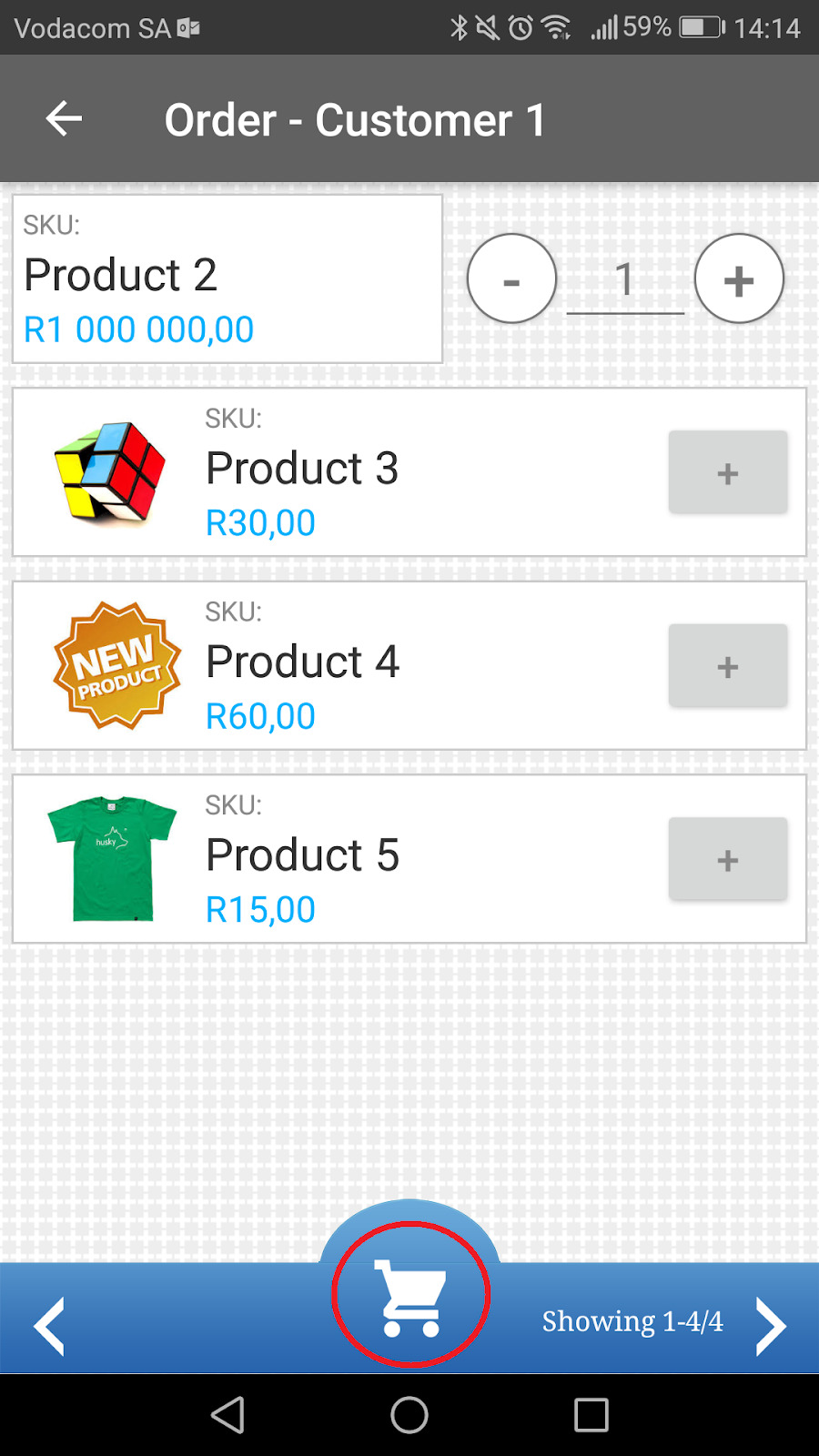
Task: Add Product 5 to the order
Action: click(727, 859)
